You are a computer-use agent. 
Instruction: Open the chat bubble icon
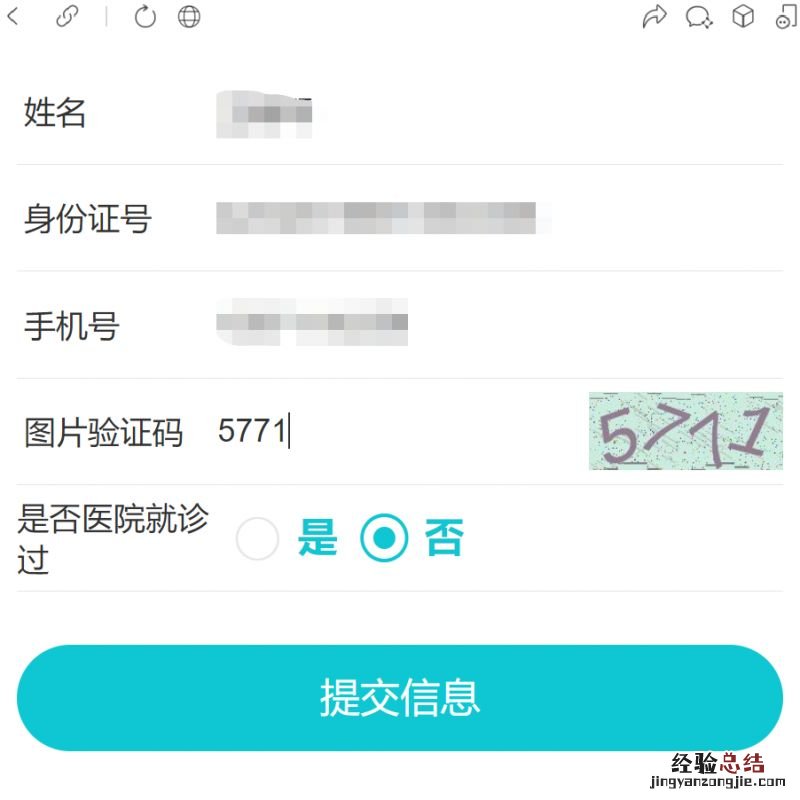pos(698,17)
